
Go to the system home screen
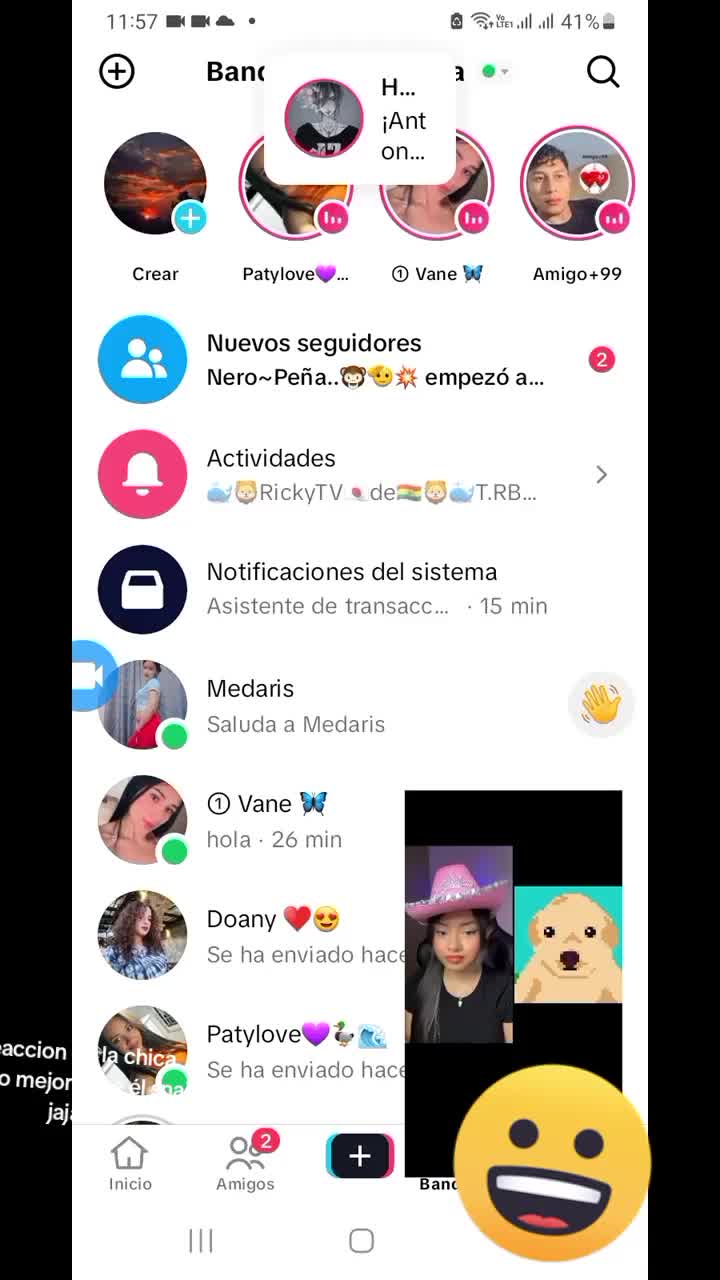point(361,1241)
